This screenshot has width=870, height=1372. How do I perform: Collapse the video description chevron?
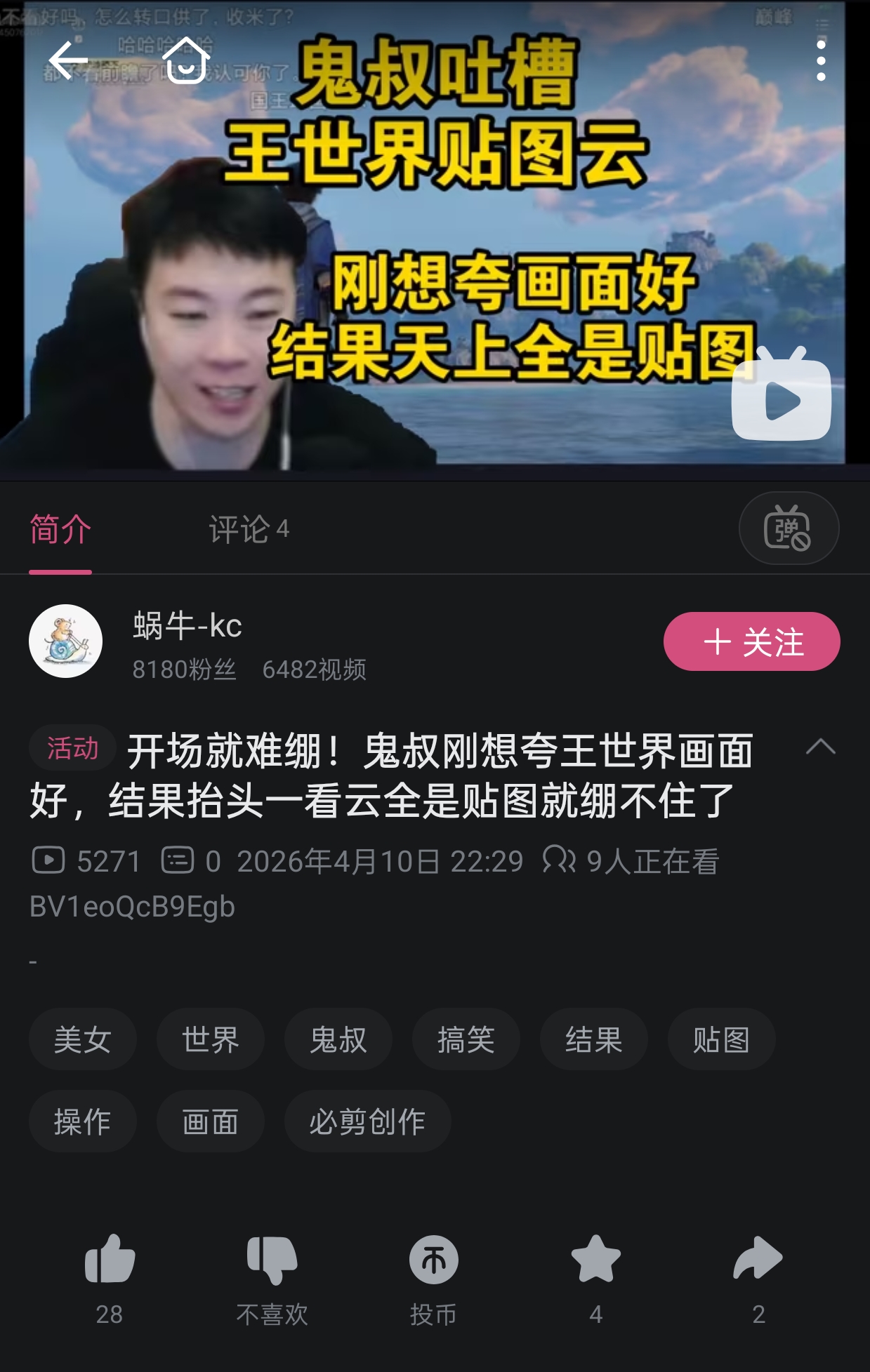(820, 747)
